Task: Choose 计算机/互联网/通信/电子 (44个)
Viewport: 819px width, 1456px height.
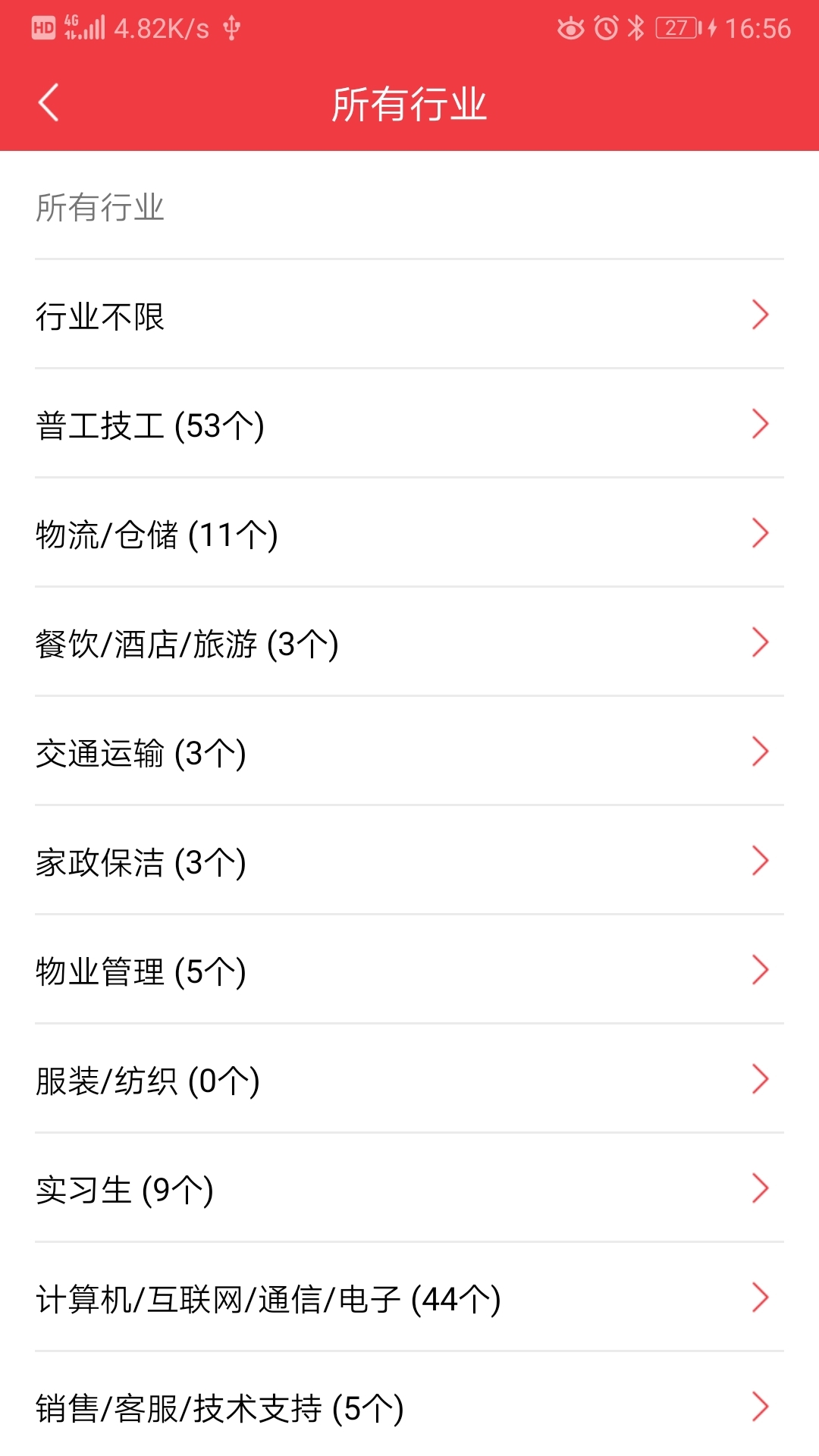Action: coord(409,1298)
